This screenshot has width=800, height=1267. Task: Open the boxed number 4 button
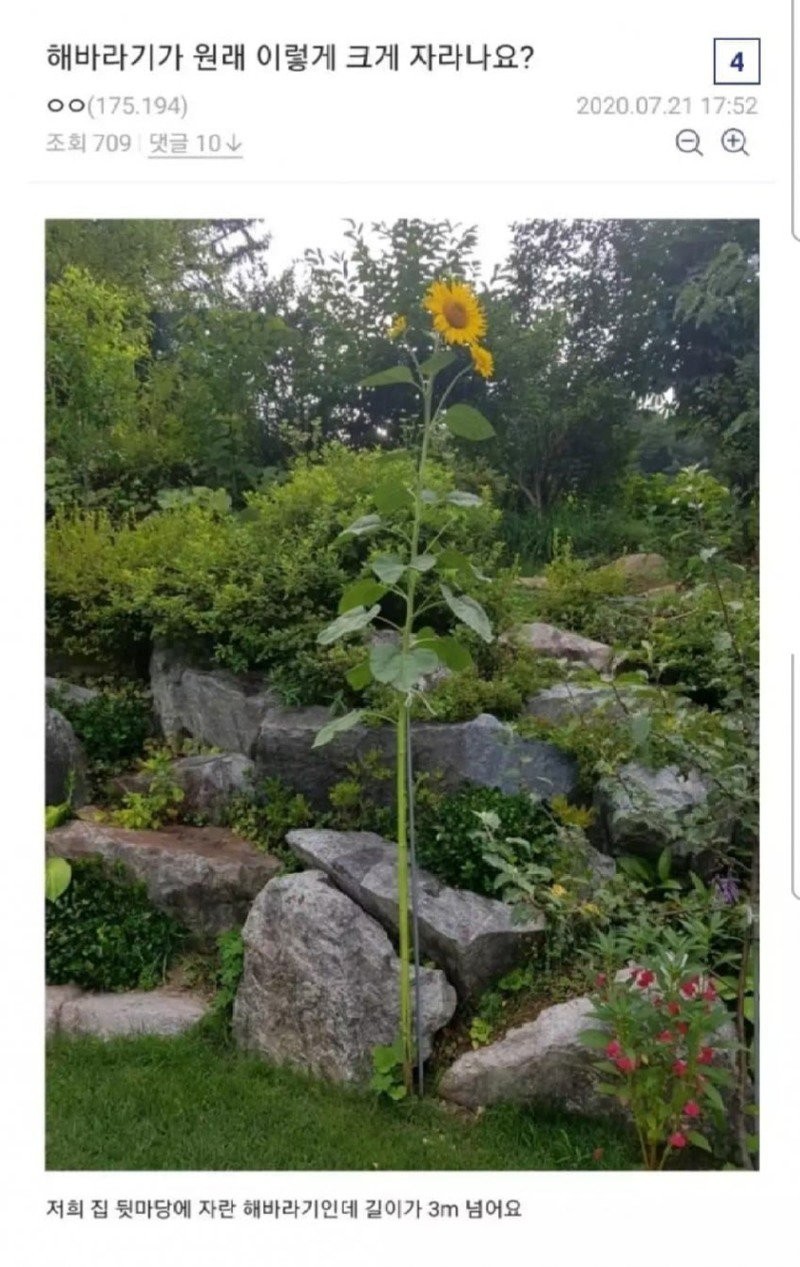(x=737, y=62)
